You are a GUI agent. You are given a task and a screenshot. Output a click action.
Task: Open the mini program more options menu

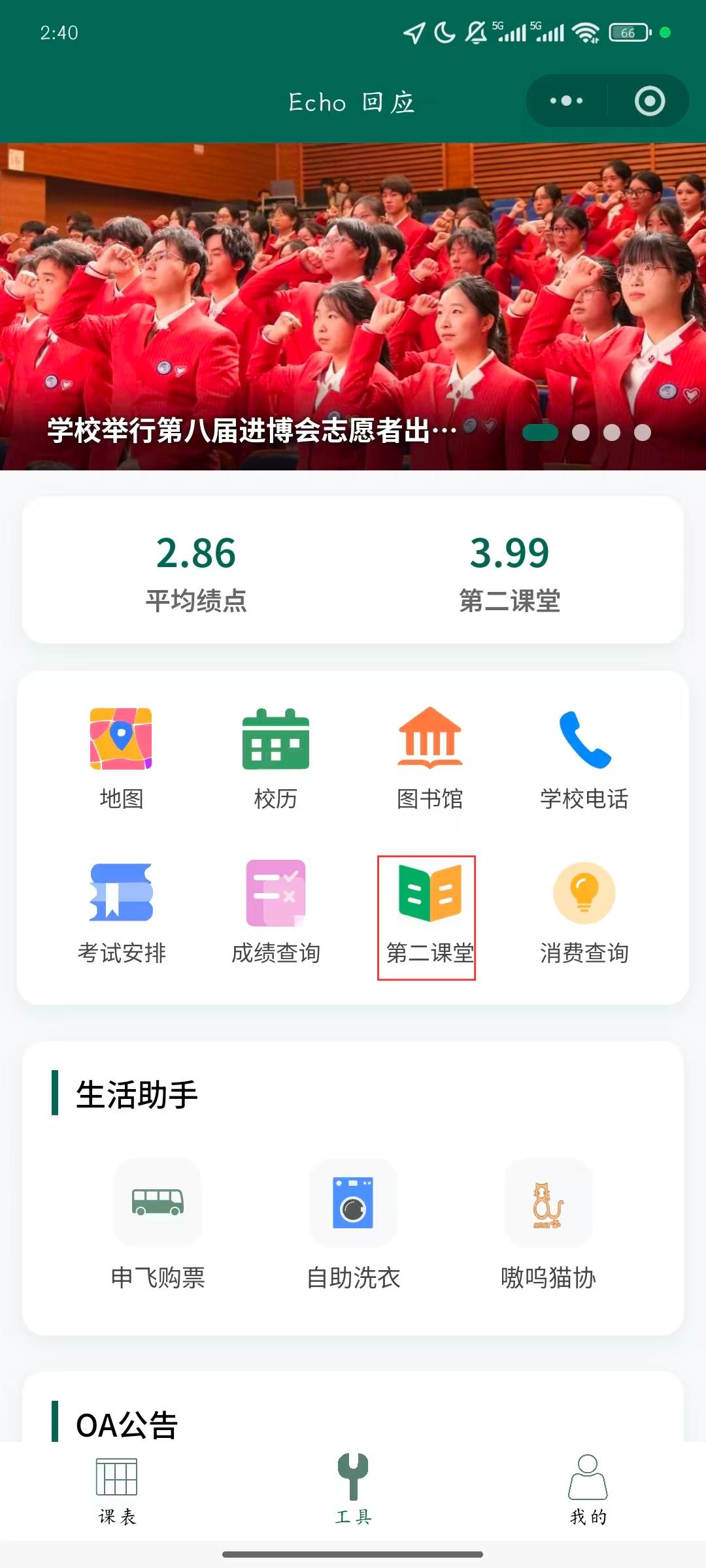click(566, 101)
